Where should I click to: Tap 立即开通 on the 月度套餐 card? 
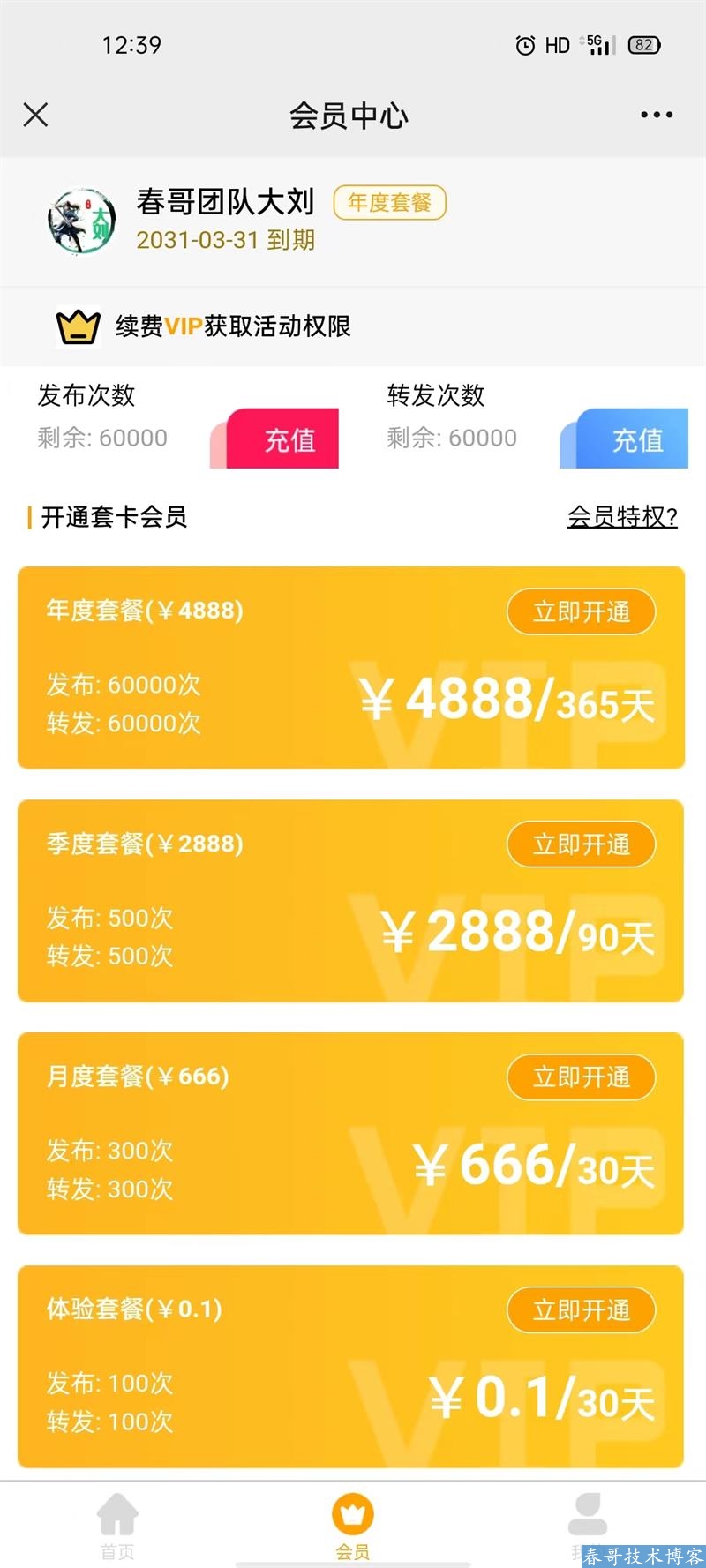pos(581,1077)
